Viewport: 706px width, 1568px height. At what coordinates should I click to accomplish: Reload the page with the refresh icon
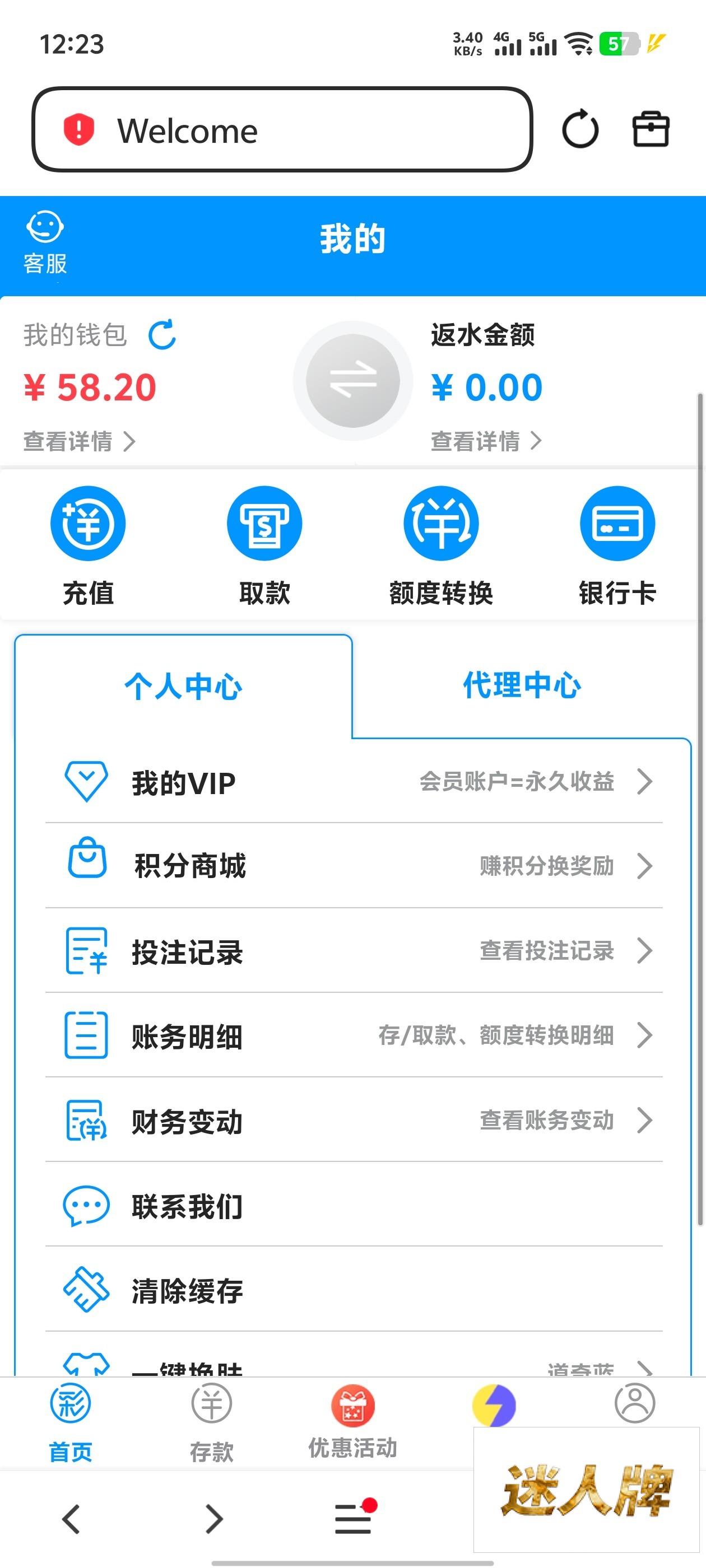tap(580, 129)
